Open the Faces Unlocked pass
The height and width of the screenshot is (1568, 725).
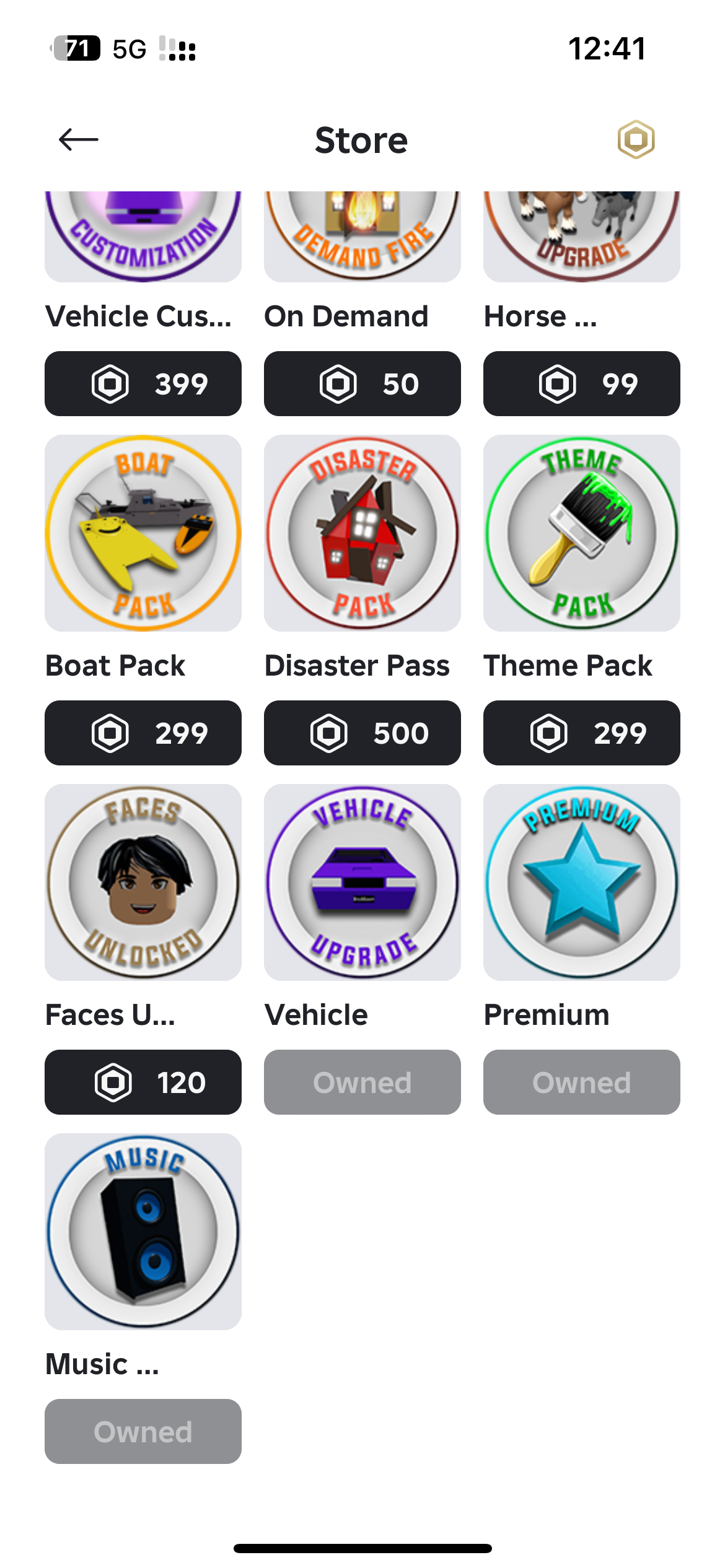(x=143, y=882)
